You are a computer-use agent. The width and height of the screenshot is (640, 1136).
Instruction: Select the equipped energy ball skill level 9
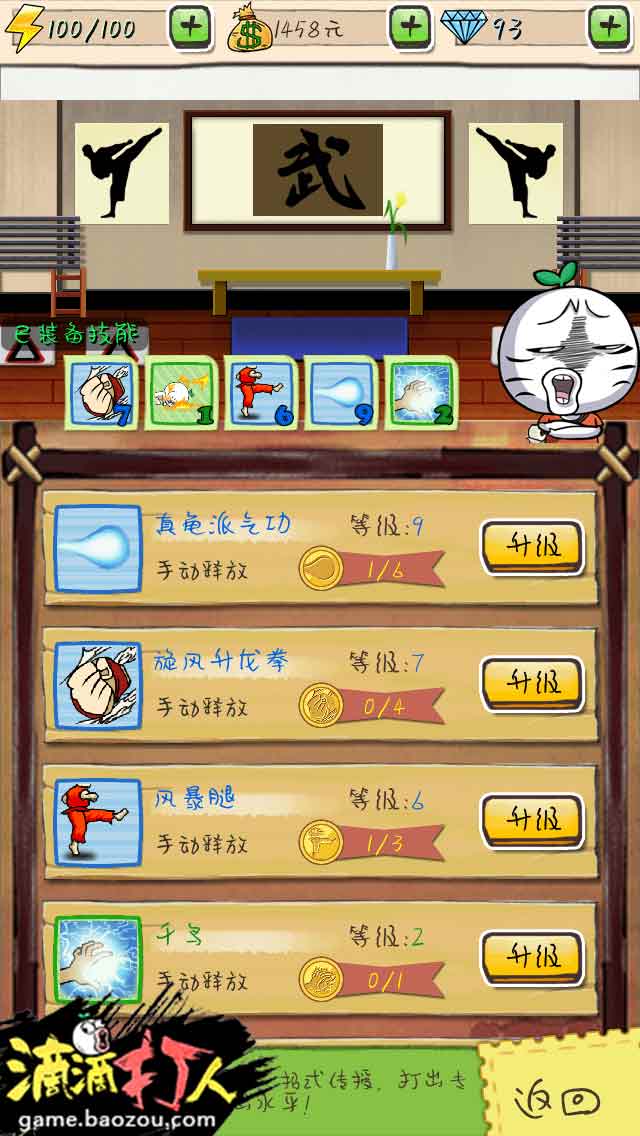pyautogui.click(x=341, y=394)
